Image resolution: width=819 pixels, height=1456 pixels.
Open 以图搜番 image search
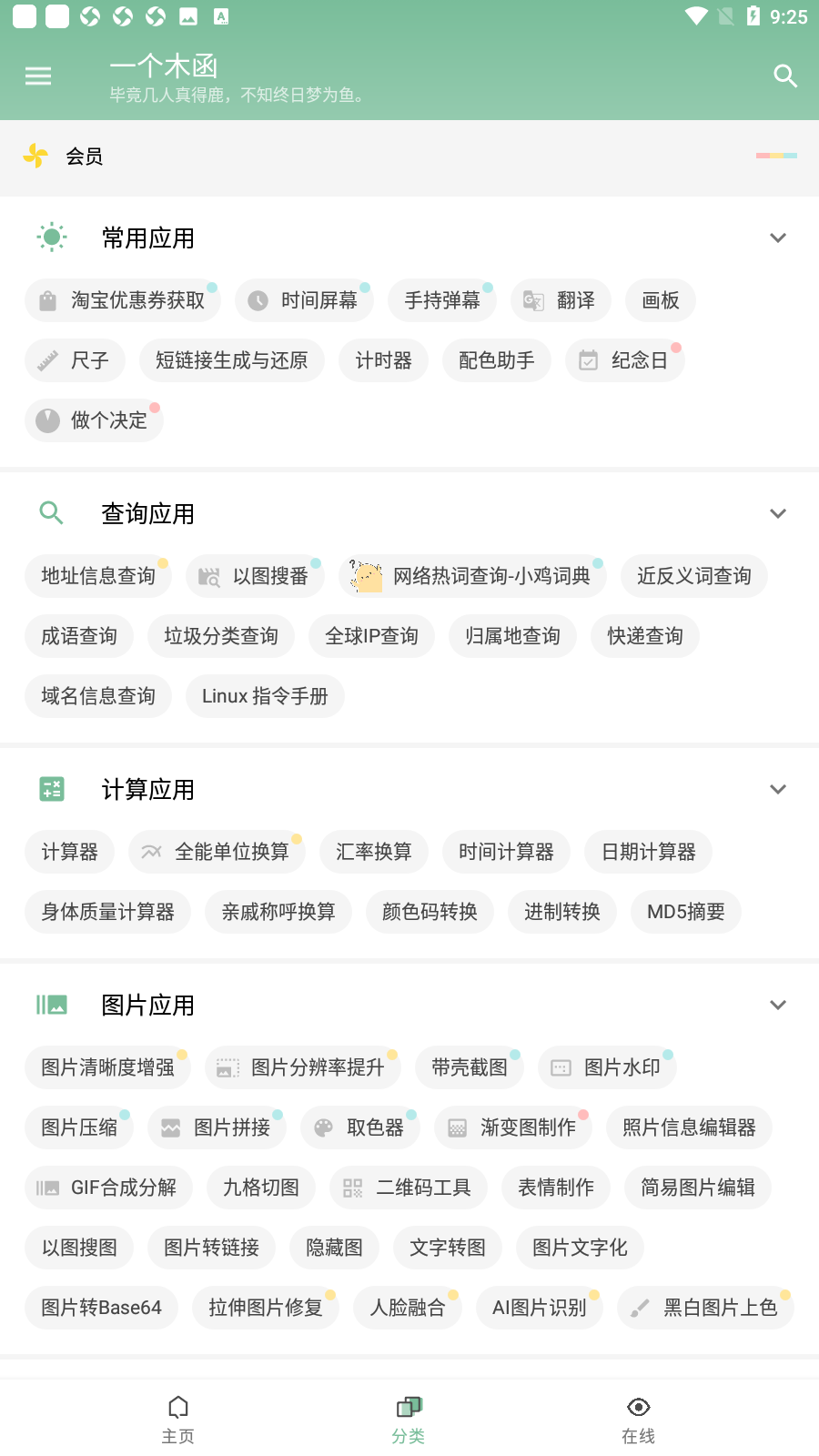pos(255,576)
